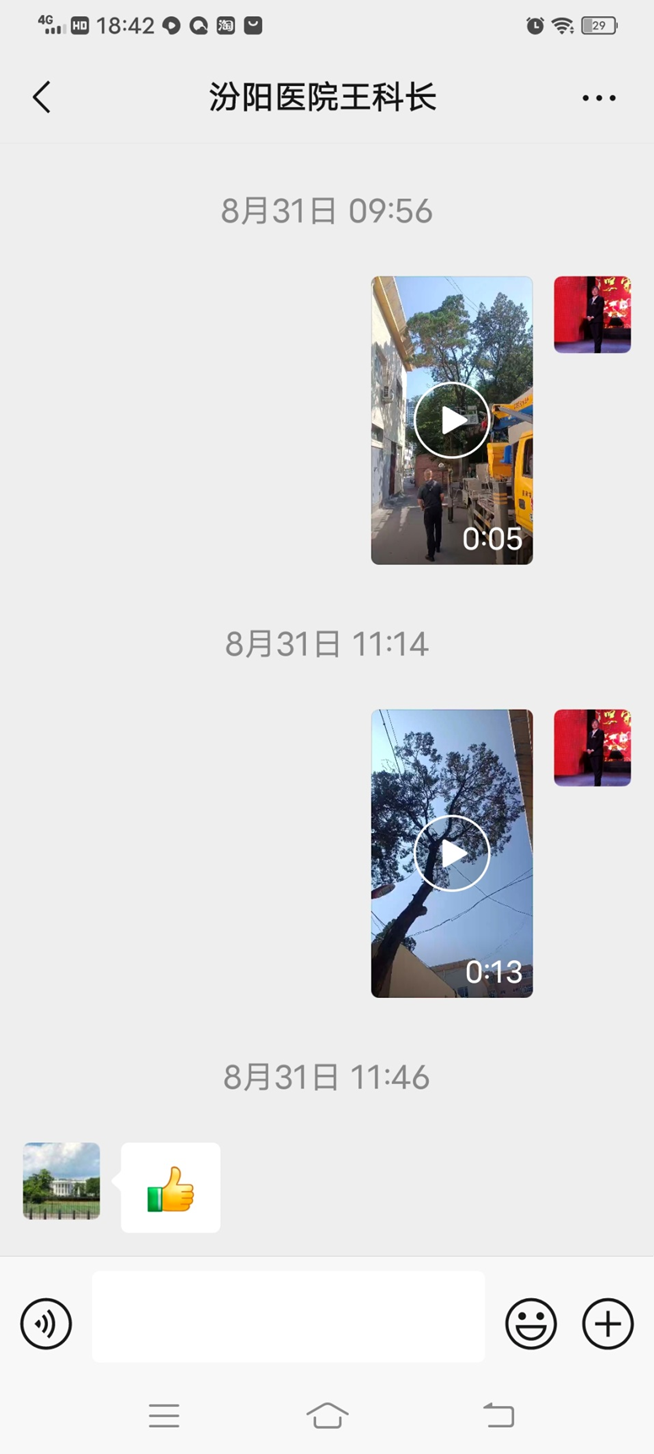Screen dimensions: 654x1454
Task: Open the contact's White House avatar
Action: [x=61, y=1181]
